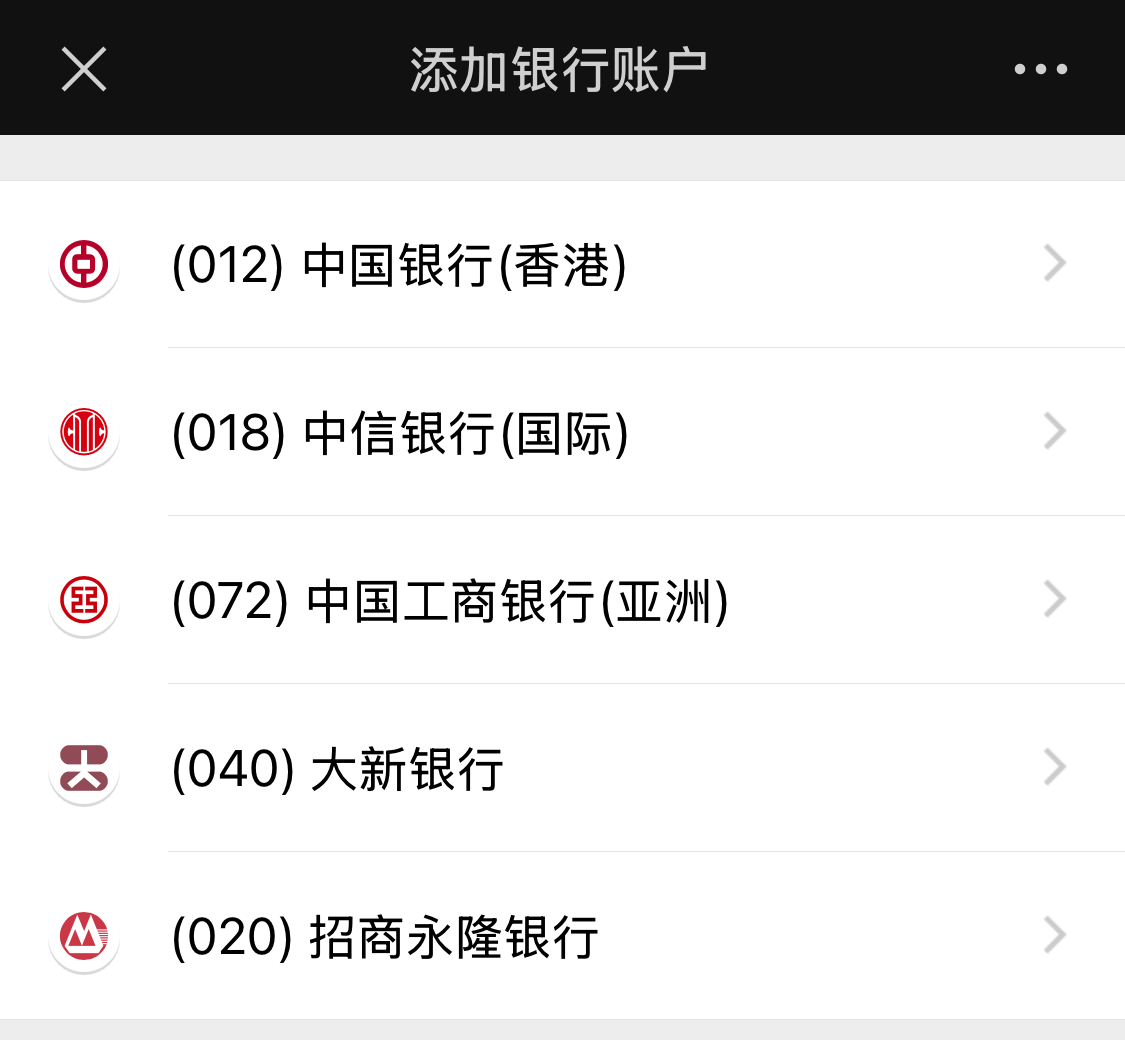Tap (020) 招商永隆银行

(x=386, y=938)
